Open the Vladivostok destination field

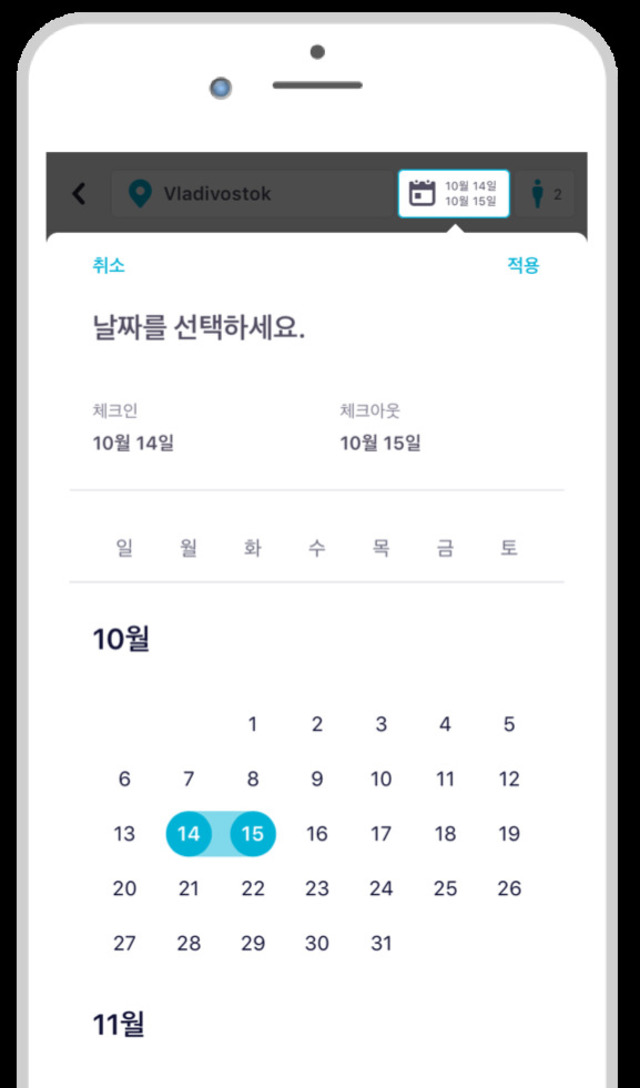point(250,193)
